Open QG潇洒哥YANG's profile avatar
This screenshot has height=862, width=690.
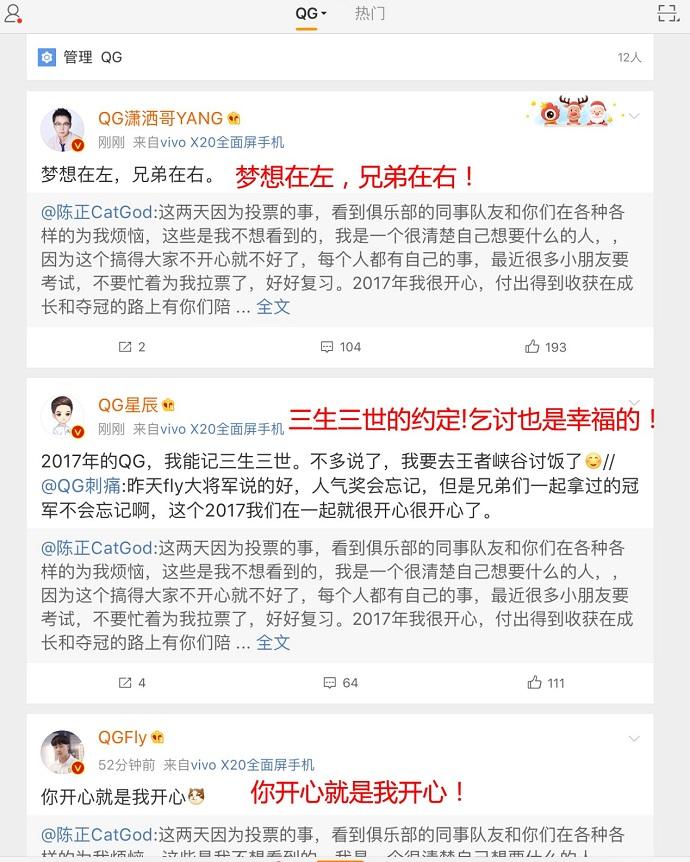62,128
